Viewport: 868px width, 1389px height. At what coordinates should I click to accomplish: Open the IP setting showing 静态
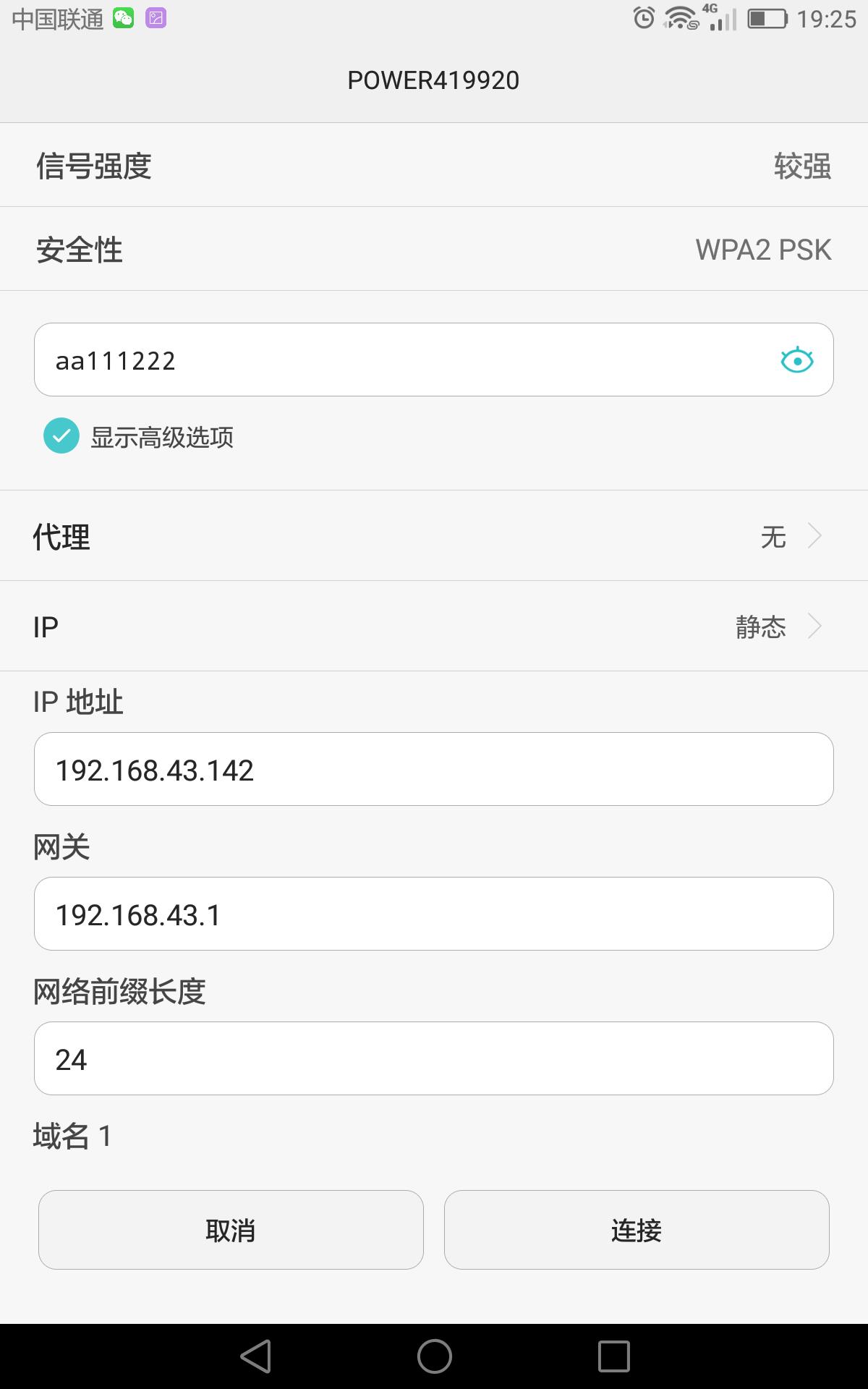(434, 626)
